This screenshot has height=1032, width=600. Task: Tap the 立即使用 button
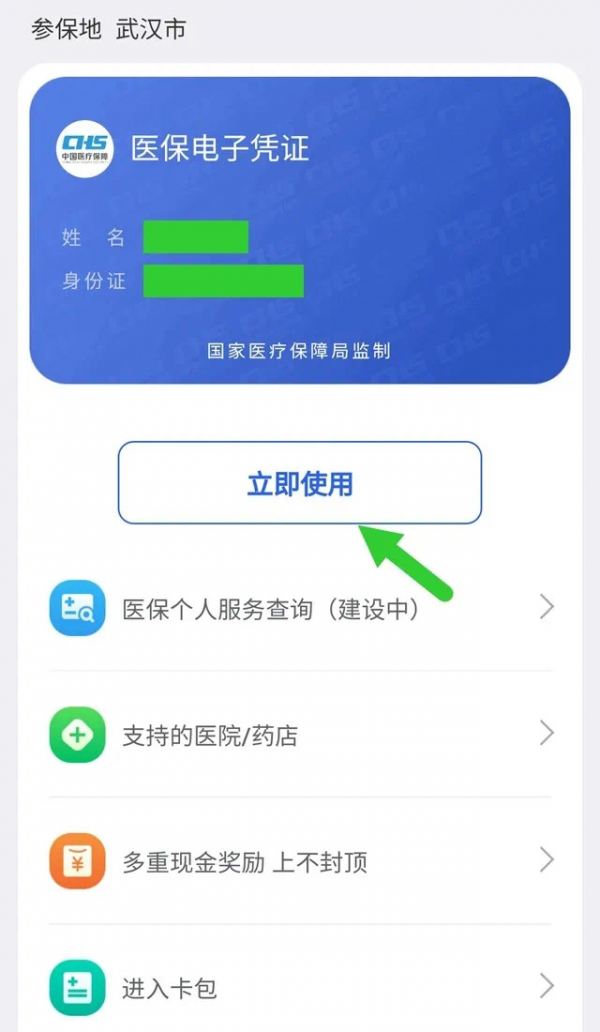coord(299,484)
